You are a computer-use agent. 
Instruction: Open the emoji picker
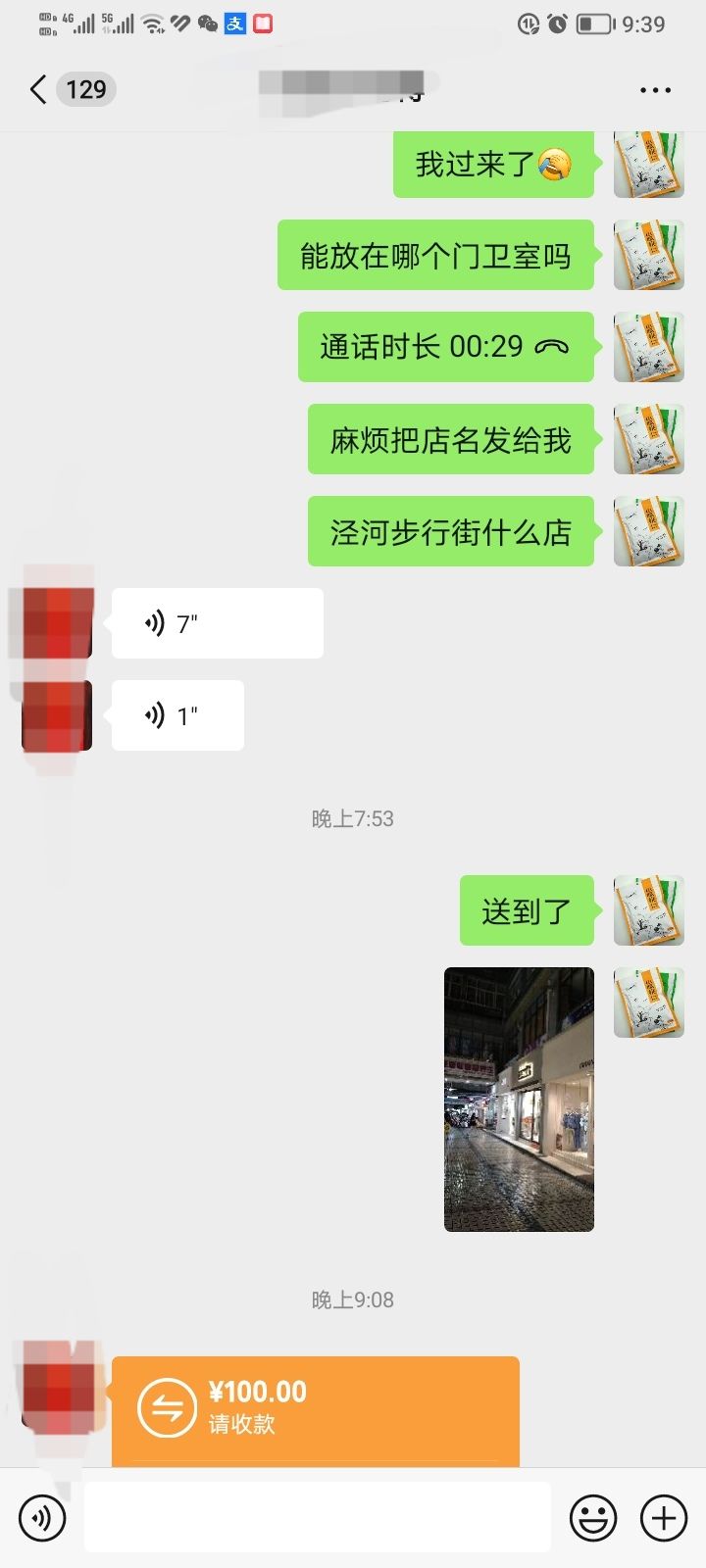click(x=593, y=1518)
